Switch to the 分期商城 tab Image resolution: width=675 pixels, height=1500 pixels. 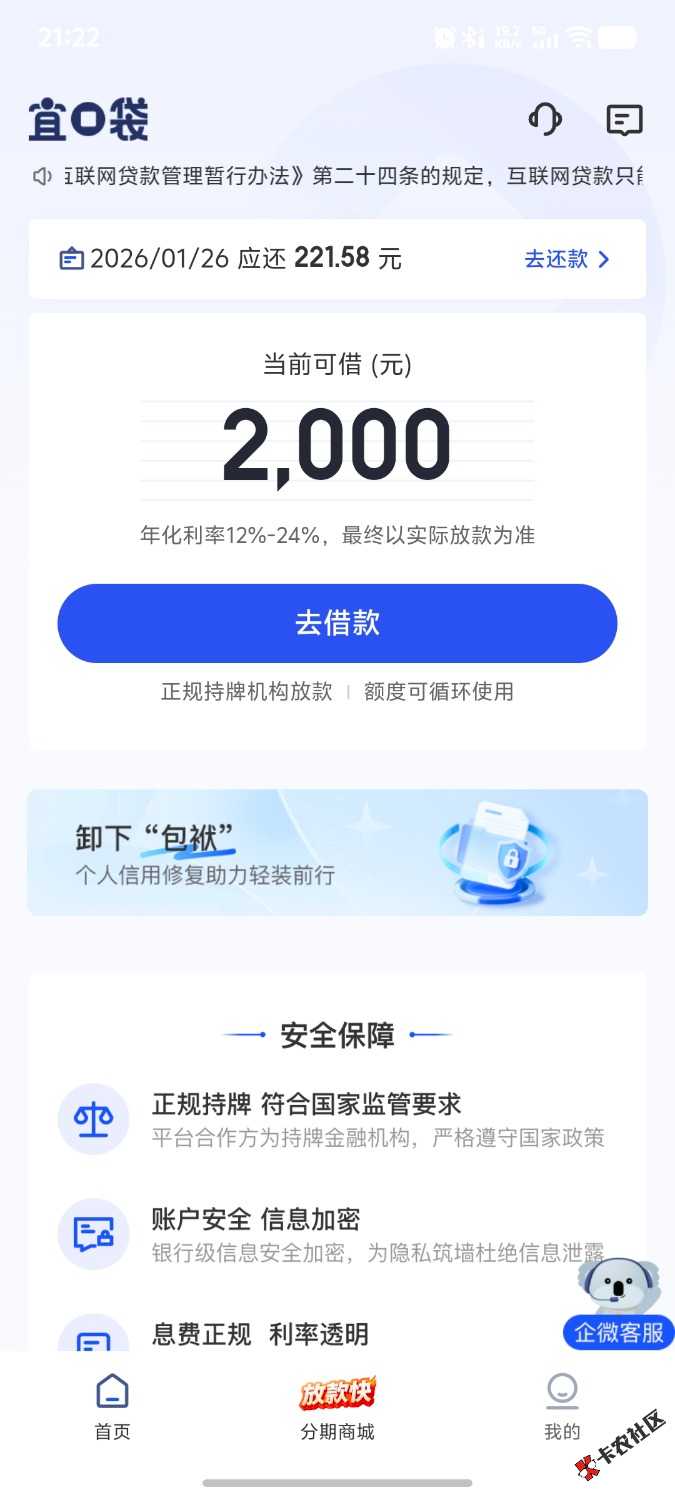coord(337,1405)
